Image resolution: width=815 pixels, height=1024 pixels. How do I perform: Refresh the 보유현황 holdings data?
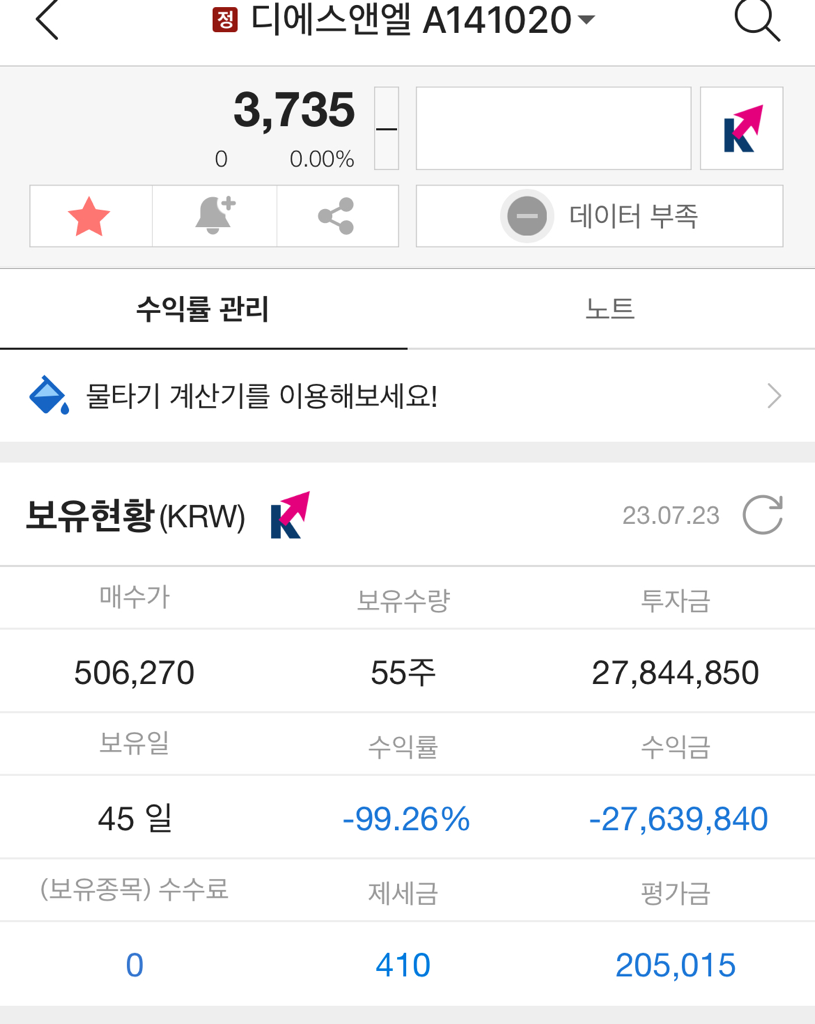(762, 515)
